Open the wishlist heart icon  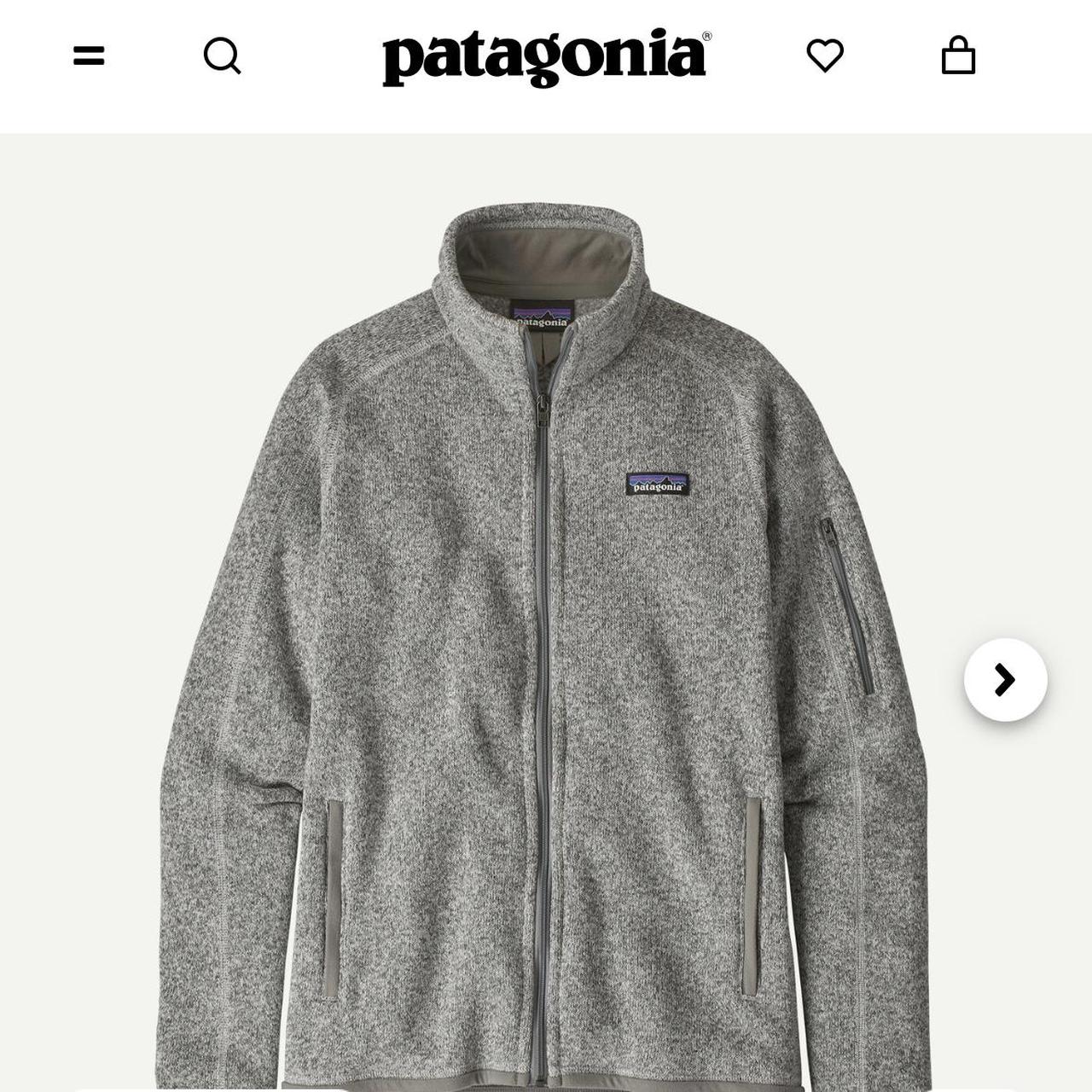825,55
